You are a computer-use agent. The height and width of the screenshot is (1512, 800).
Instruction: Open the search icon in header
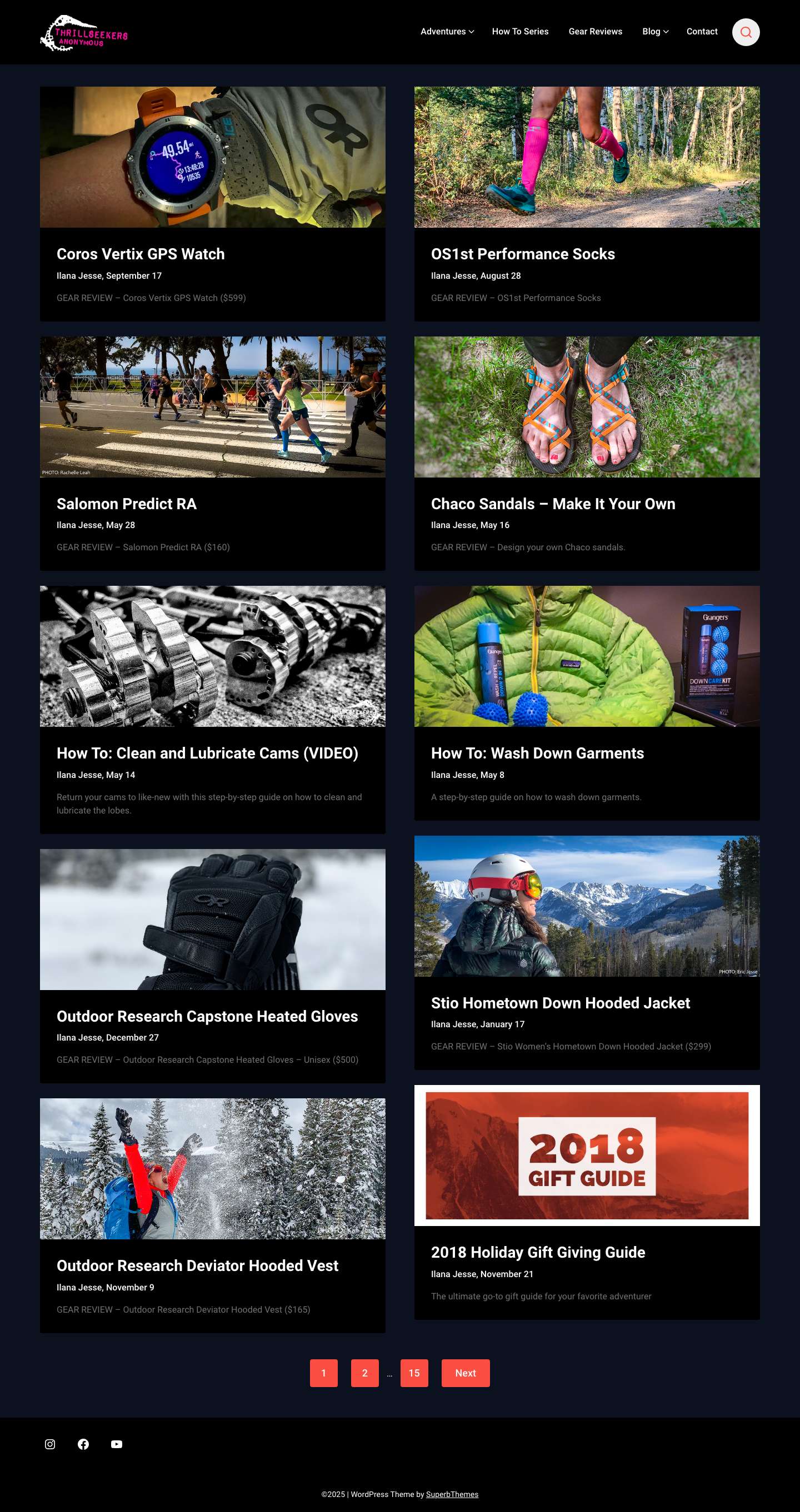[746, 32]
